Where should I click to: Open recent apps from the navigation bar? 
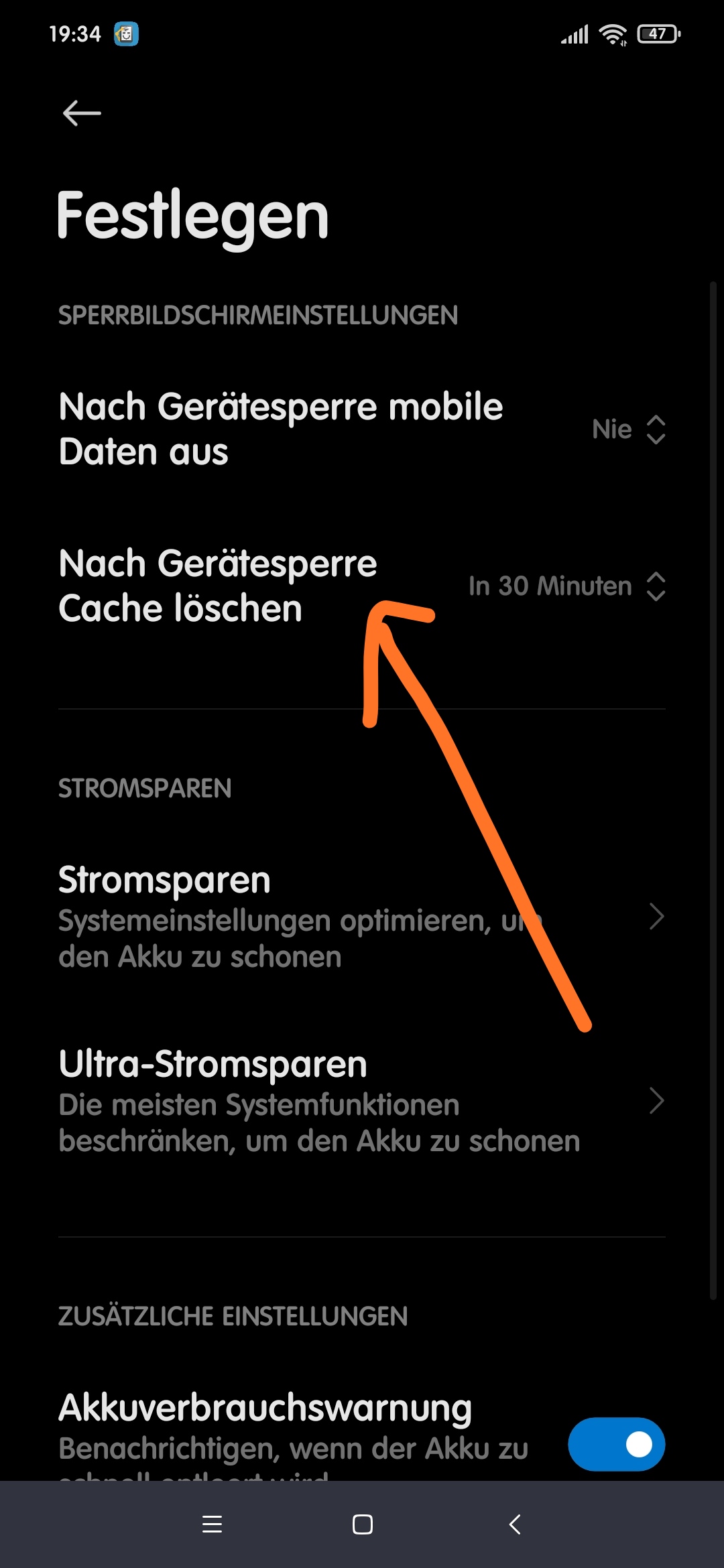coord(212,1524)
